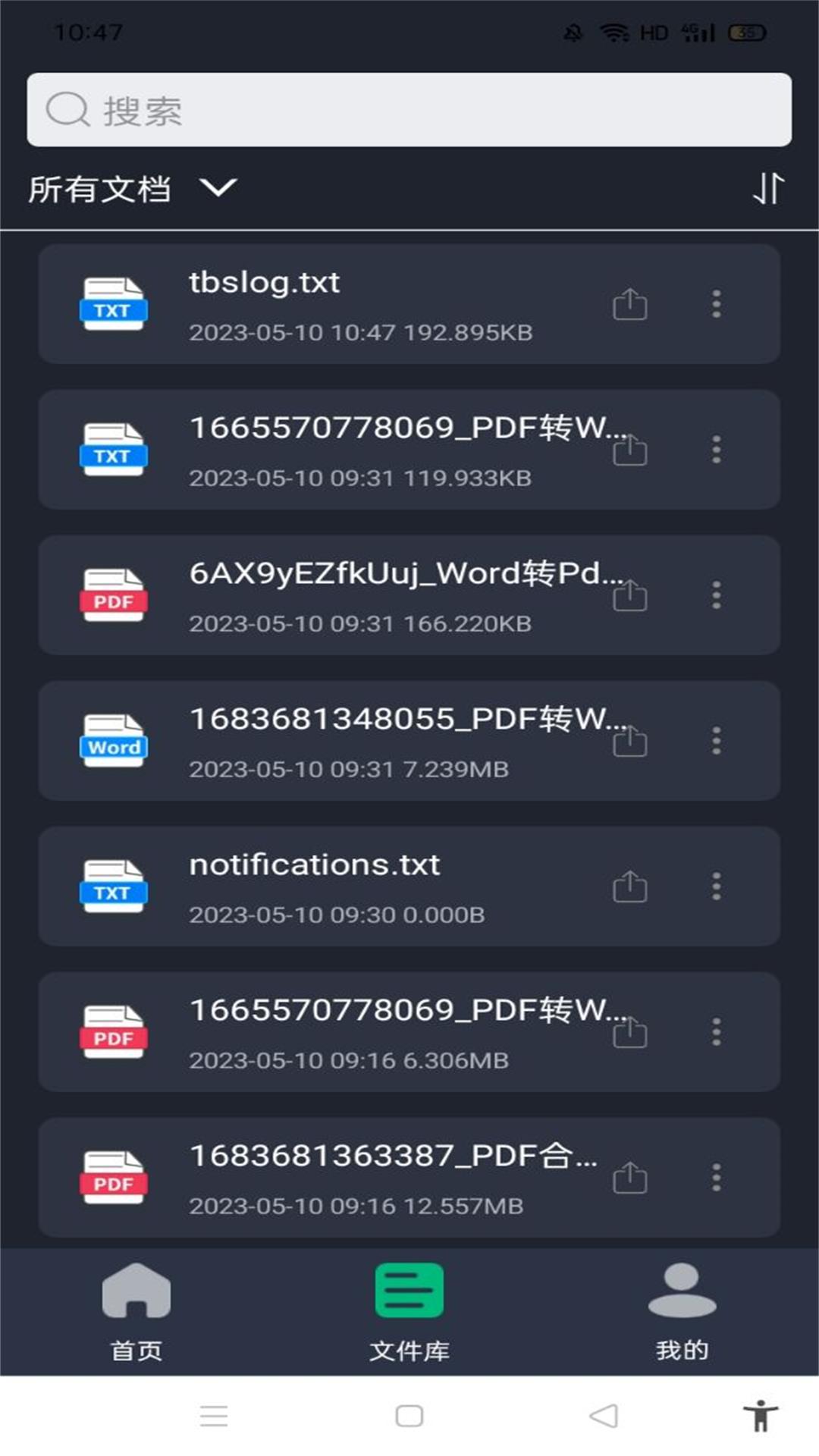Tap the TXT icon of 1665570778069_PDF转W file
Screen dimensions: 819x1456
click(114, 450)
